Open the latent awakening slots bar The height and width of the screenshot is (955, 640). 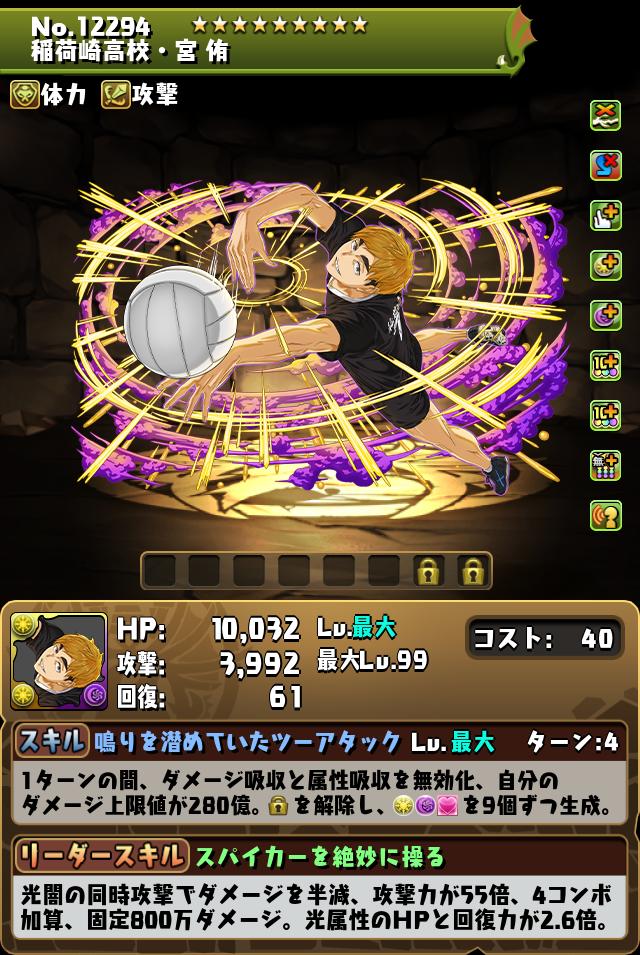(316, 571)
